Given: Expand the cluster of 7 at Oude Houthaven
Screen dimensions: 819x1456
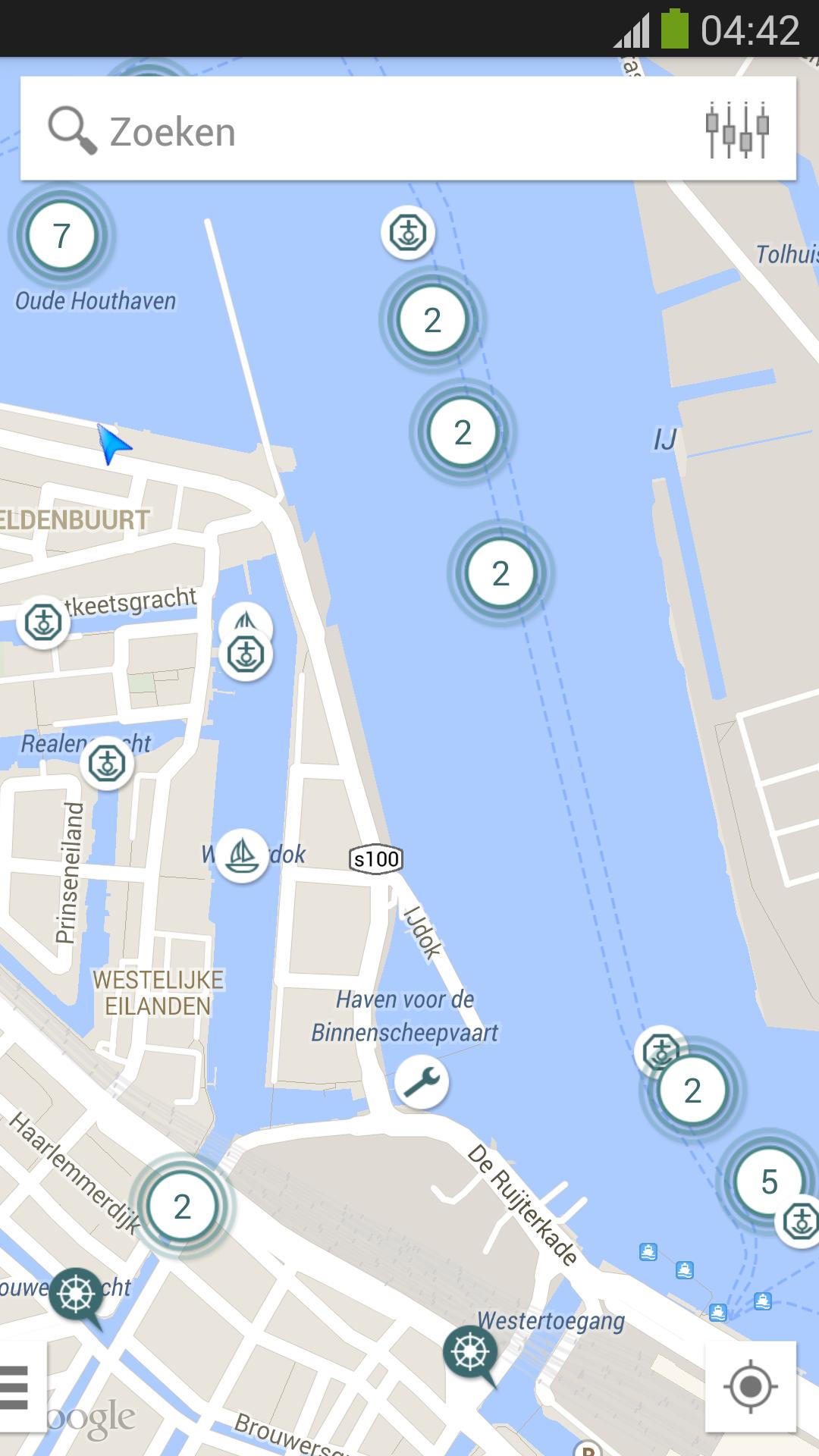Looking at the screenshot, I should (x=61, y=236).
